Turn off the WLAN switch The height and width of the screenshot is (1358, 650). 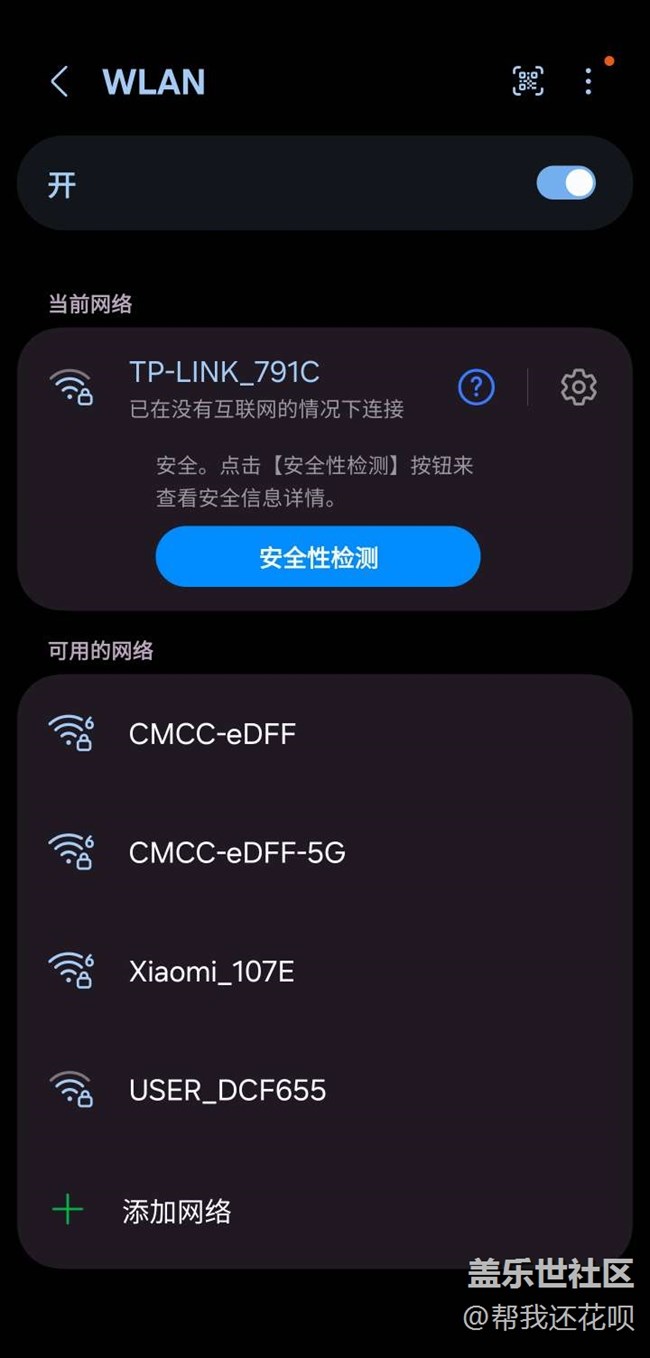566,183
